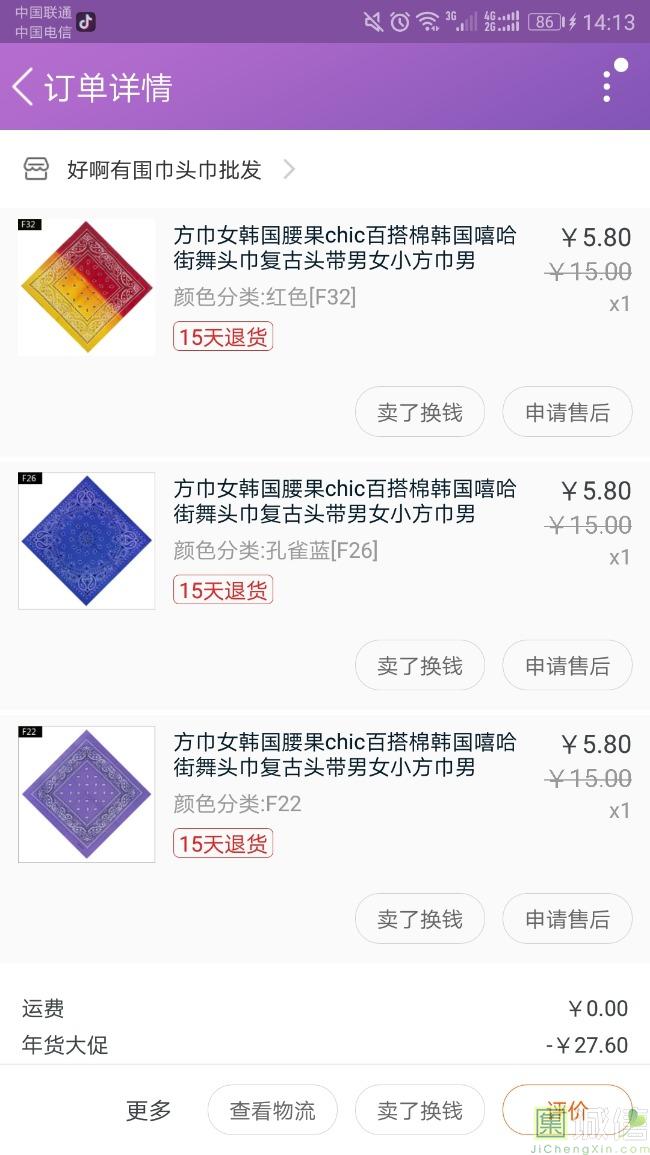This screenshot has height=1155, width=650.
Task: Check delivery with 查看物流
Action: click(x=272, y=1110)
